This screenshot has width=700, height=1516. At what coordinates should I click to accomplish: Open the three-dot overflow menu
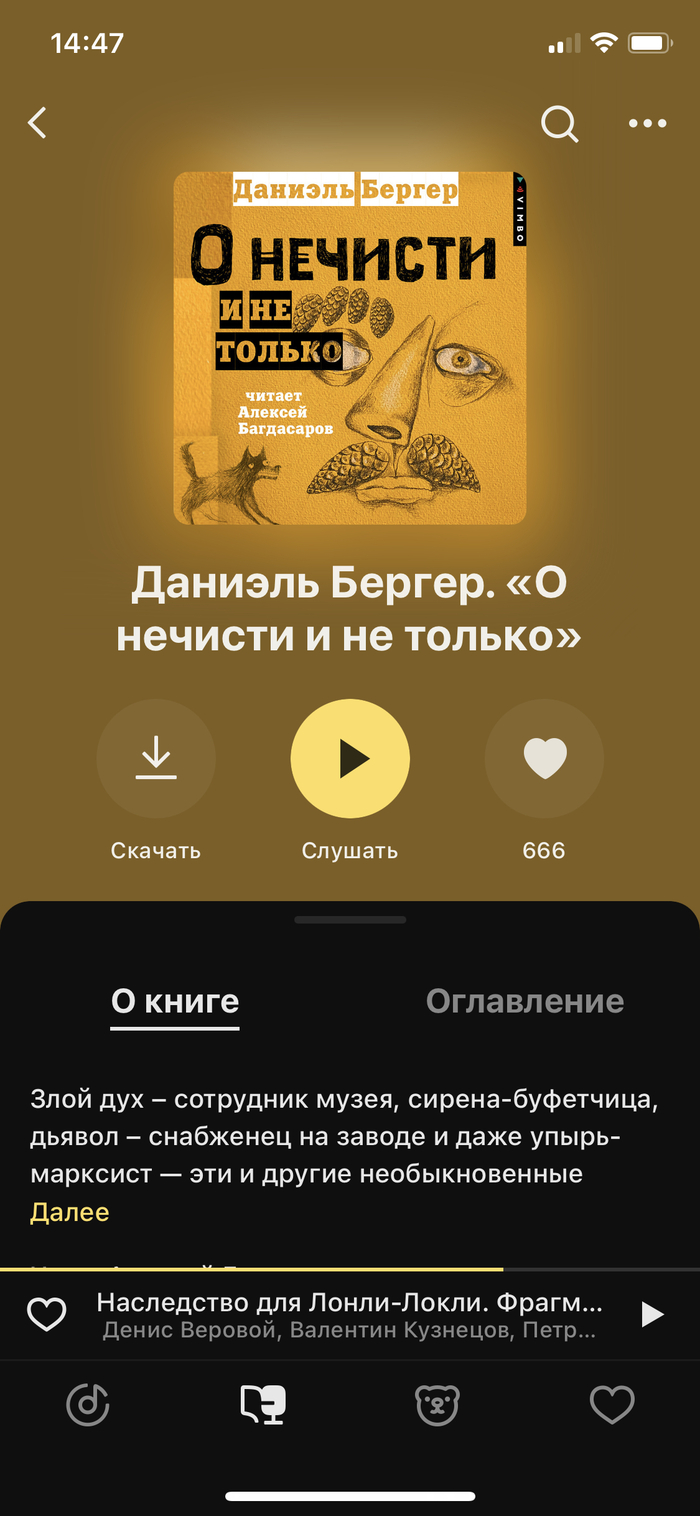[x=647, y=124]
